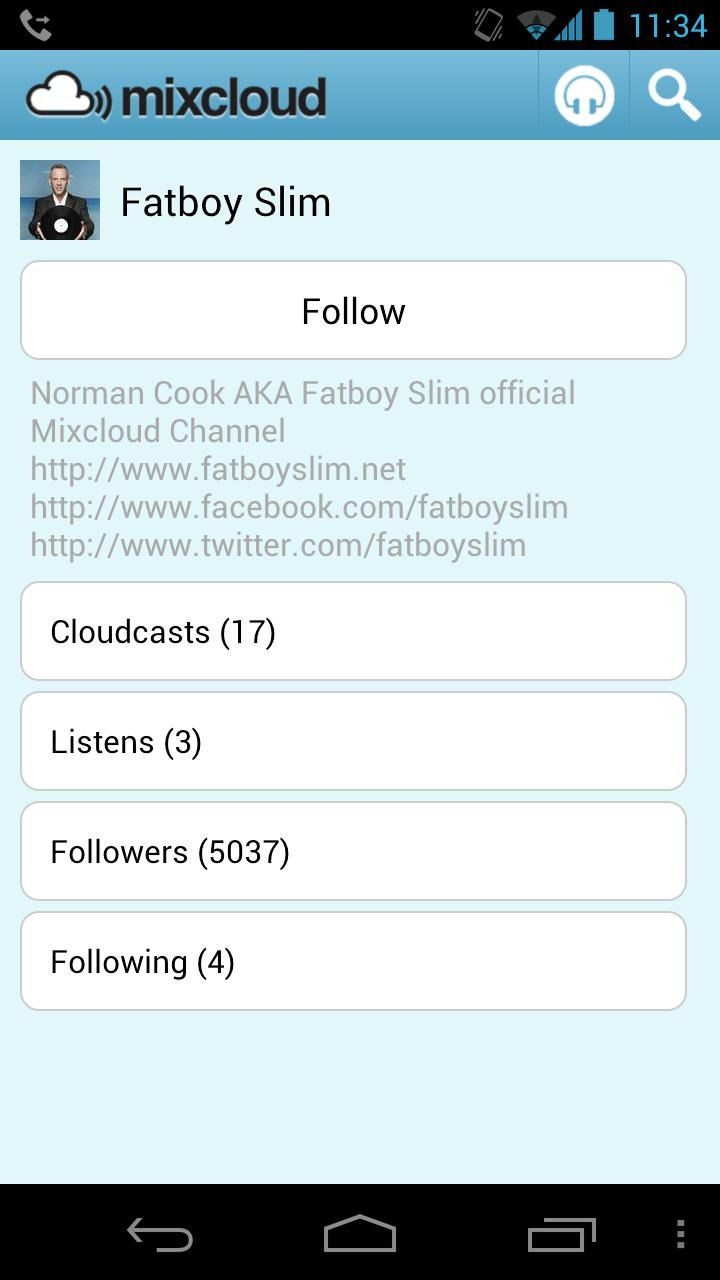The width and height of the screenshot is (720, 1280).
Task: Tap the search magnifier icon
Action: 675,94
